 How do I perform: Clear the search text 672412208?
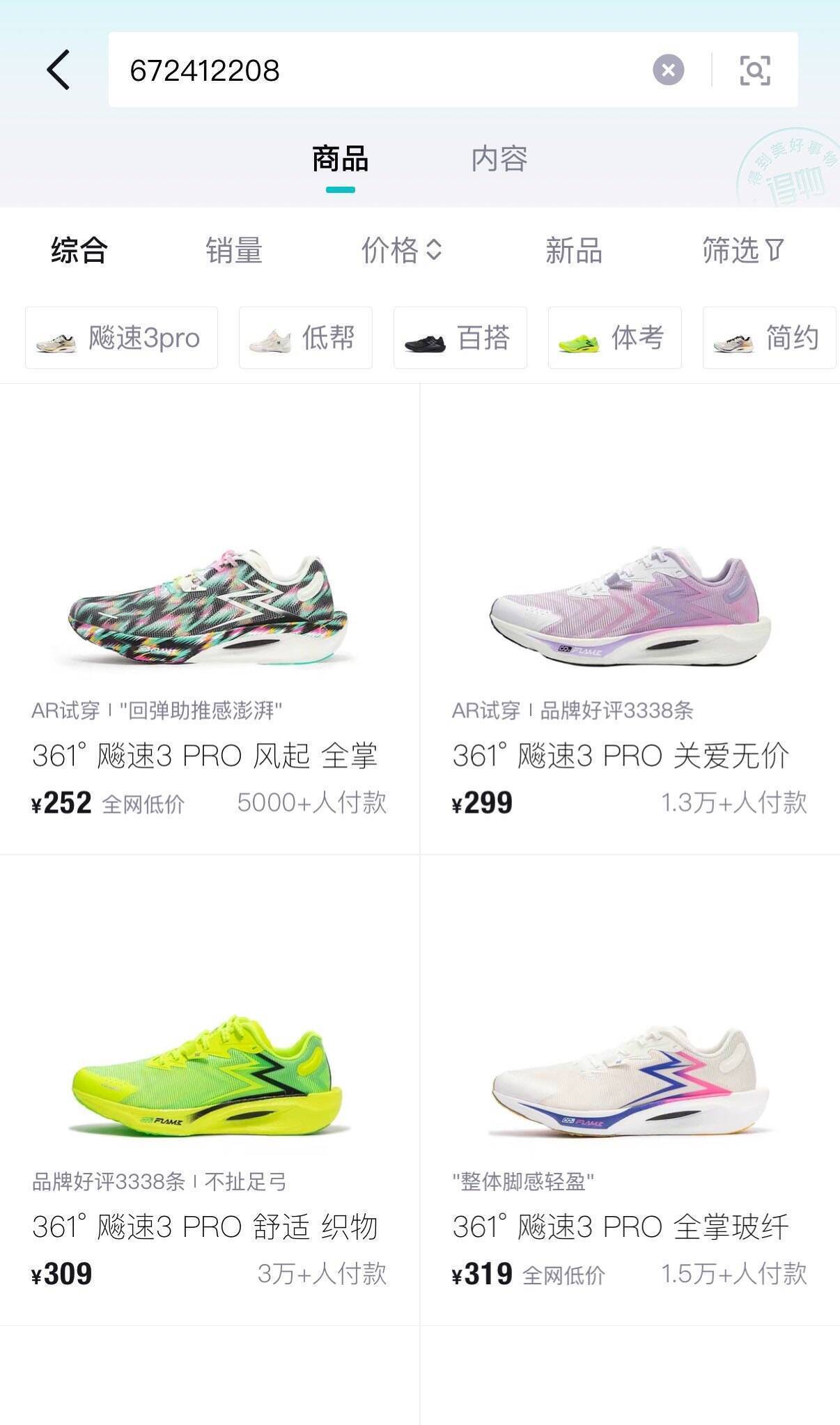[x=668, y=70]
